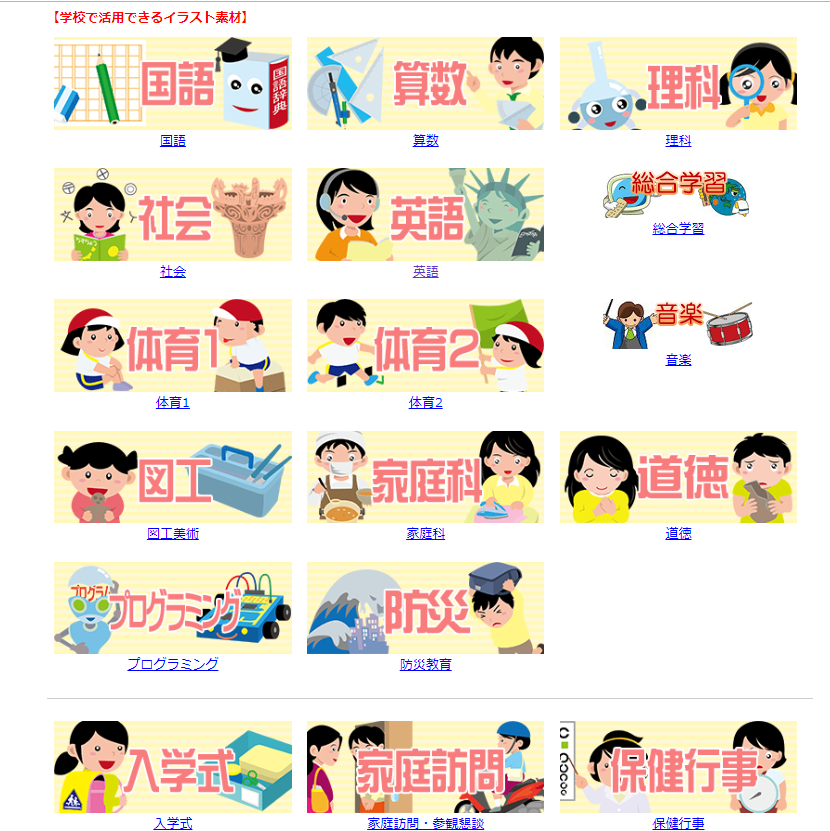Open the 図工美術 link
The height and width of the screenshot is (831, 830).
click(173, 534)
